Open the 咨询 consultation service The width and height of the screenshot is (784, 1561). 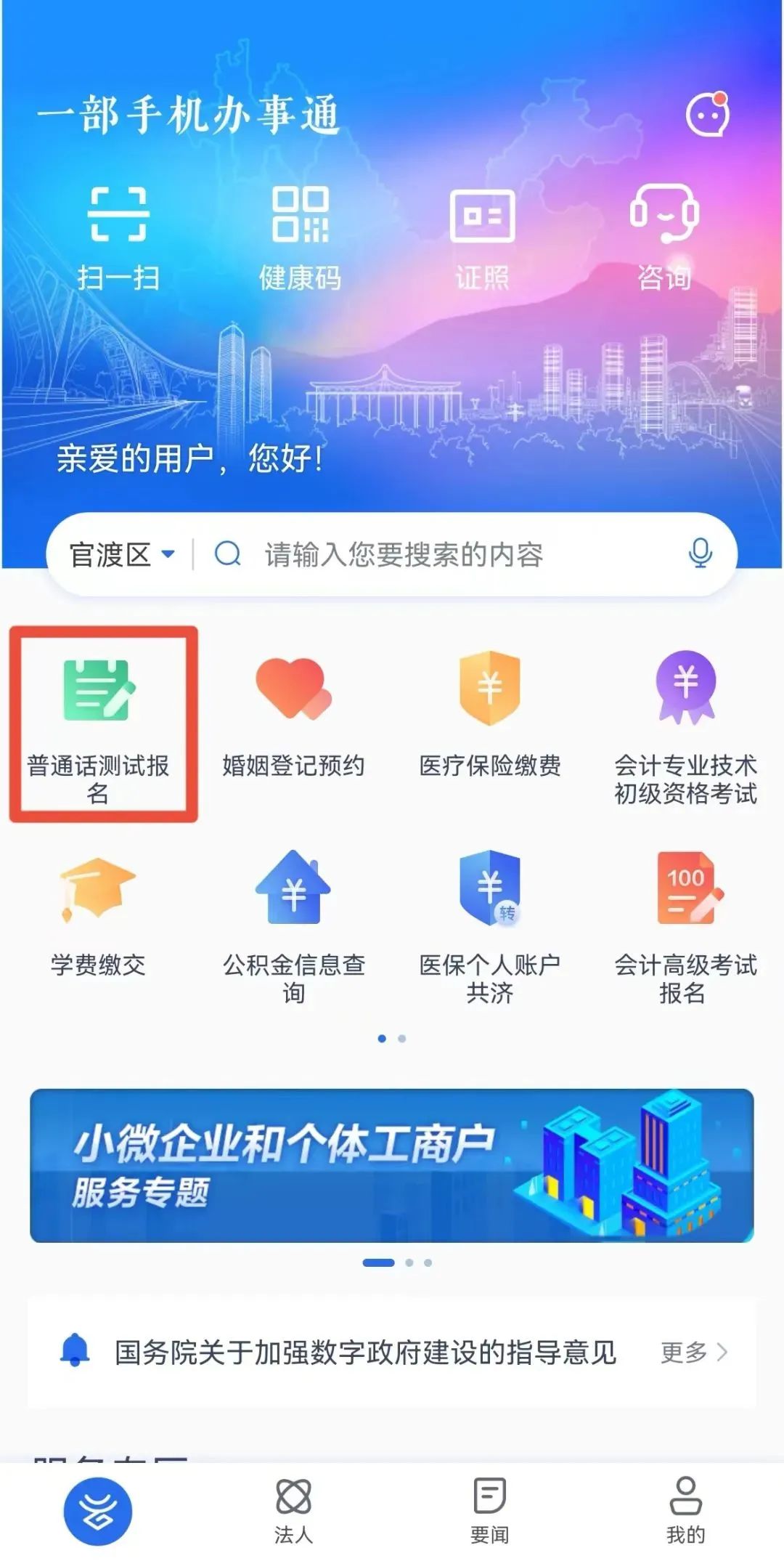coord(664,232)
